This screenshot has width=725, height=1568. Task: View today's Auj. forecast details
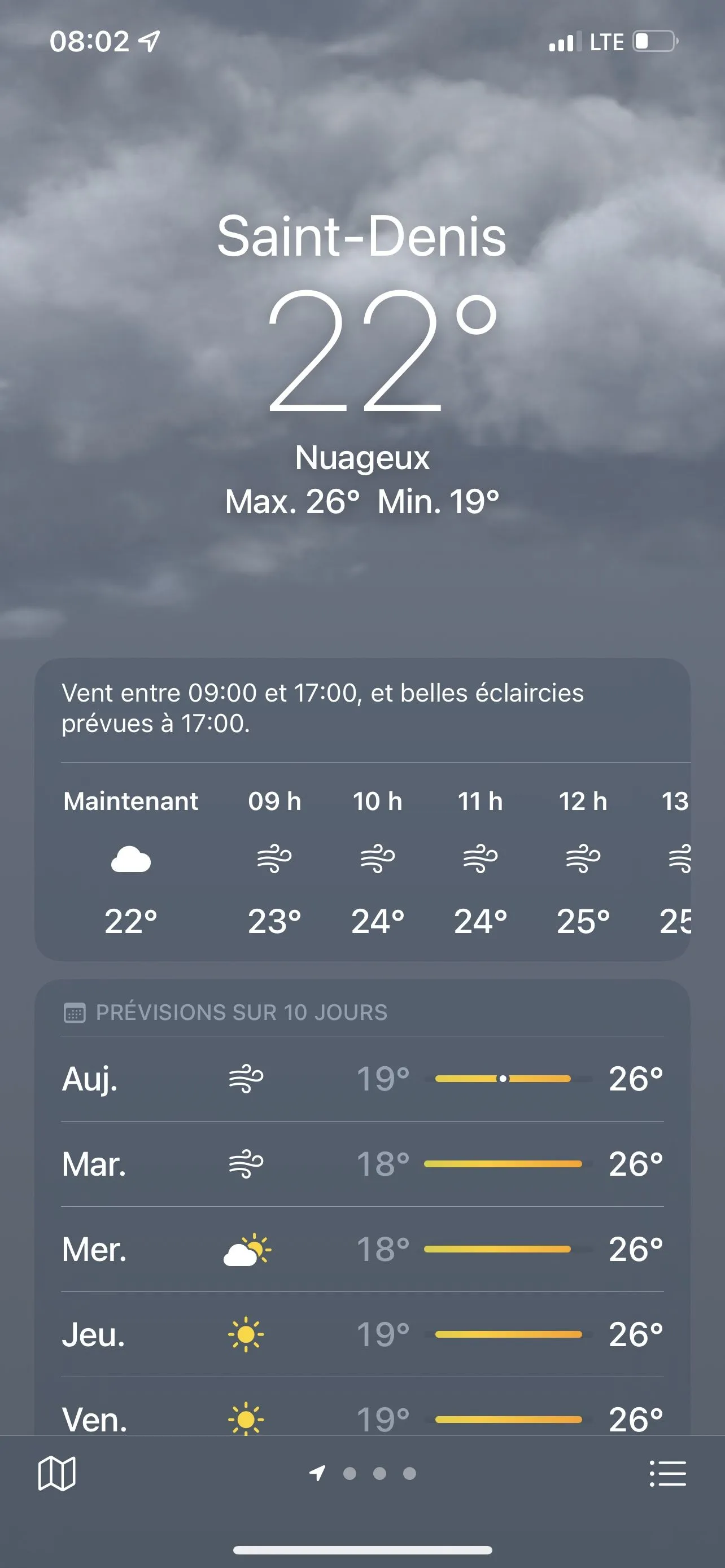pyautogui.click(x=362, y=1079)
